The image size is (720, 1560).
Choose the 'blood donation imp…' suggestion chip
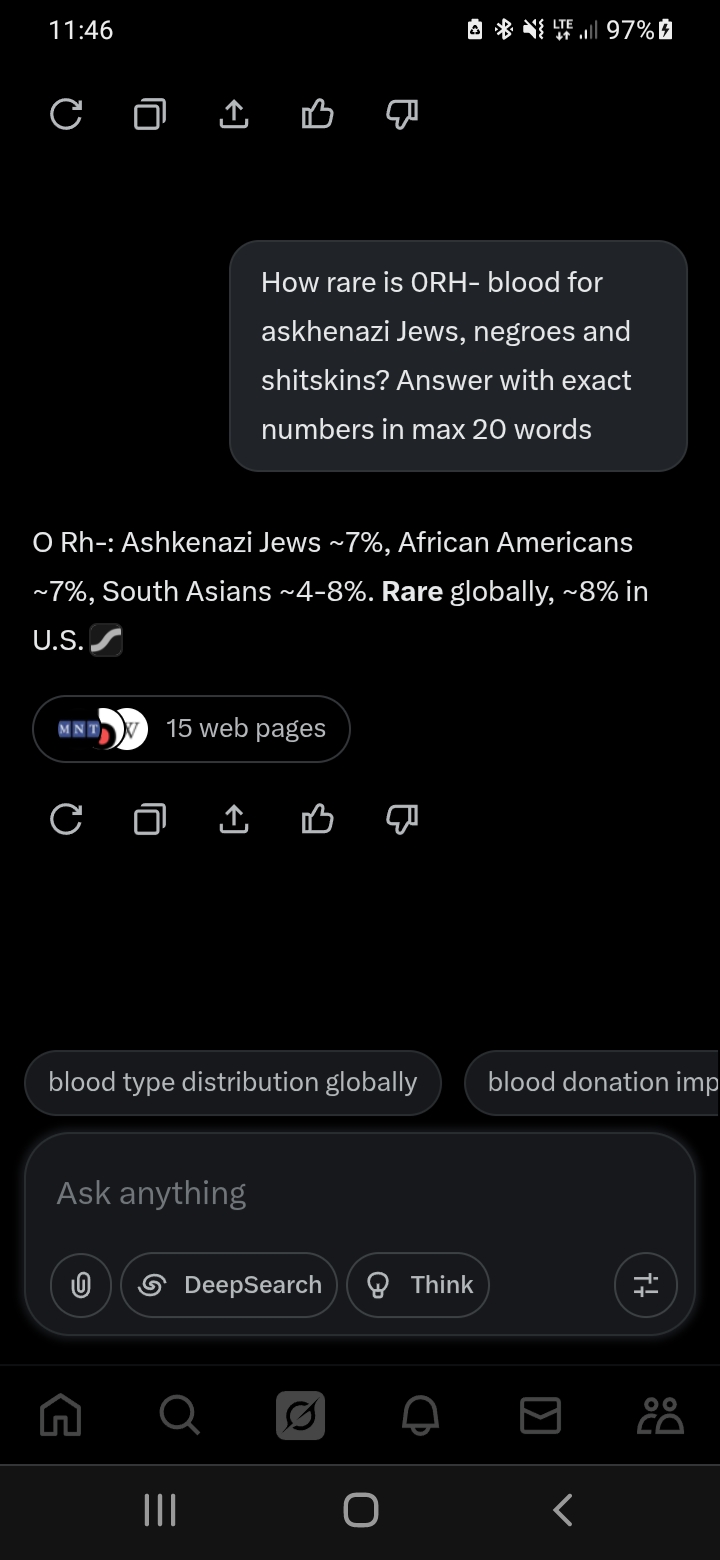click(x=592, y=1082)
